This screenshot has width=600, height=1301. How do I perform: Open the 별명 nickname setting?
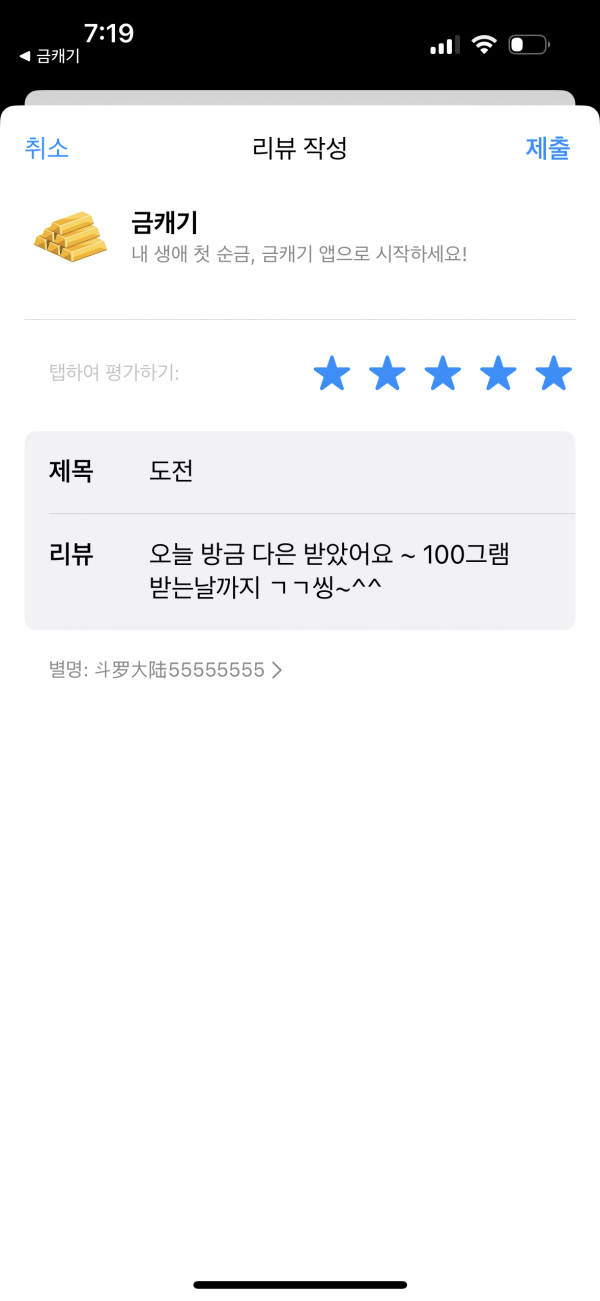pyautogui.click(x=166, y=670)
